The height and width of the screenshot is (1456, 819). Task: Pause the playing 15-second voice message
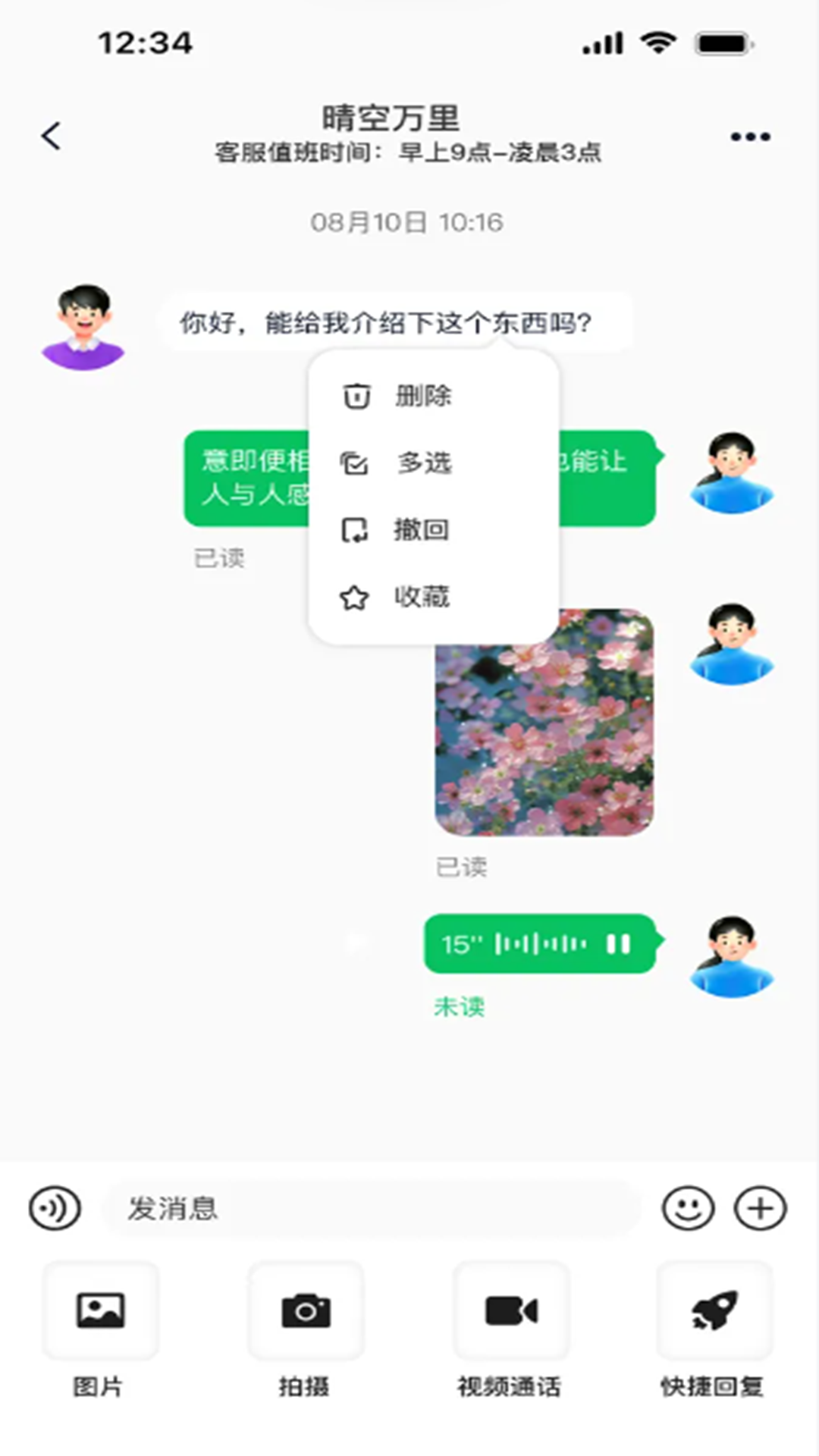pyautogui.click(x=617, y=944)
